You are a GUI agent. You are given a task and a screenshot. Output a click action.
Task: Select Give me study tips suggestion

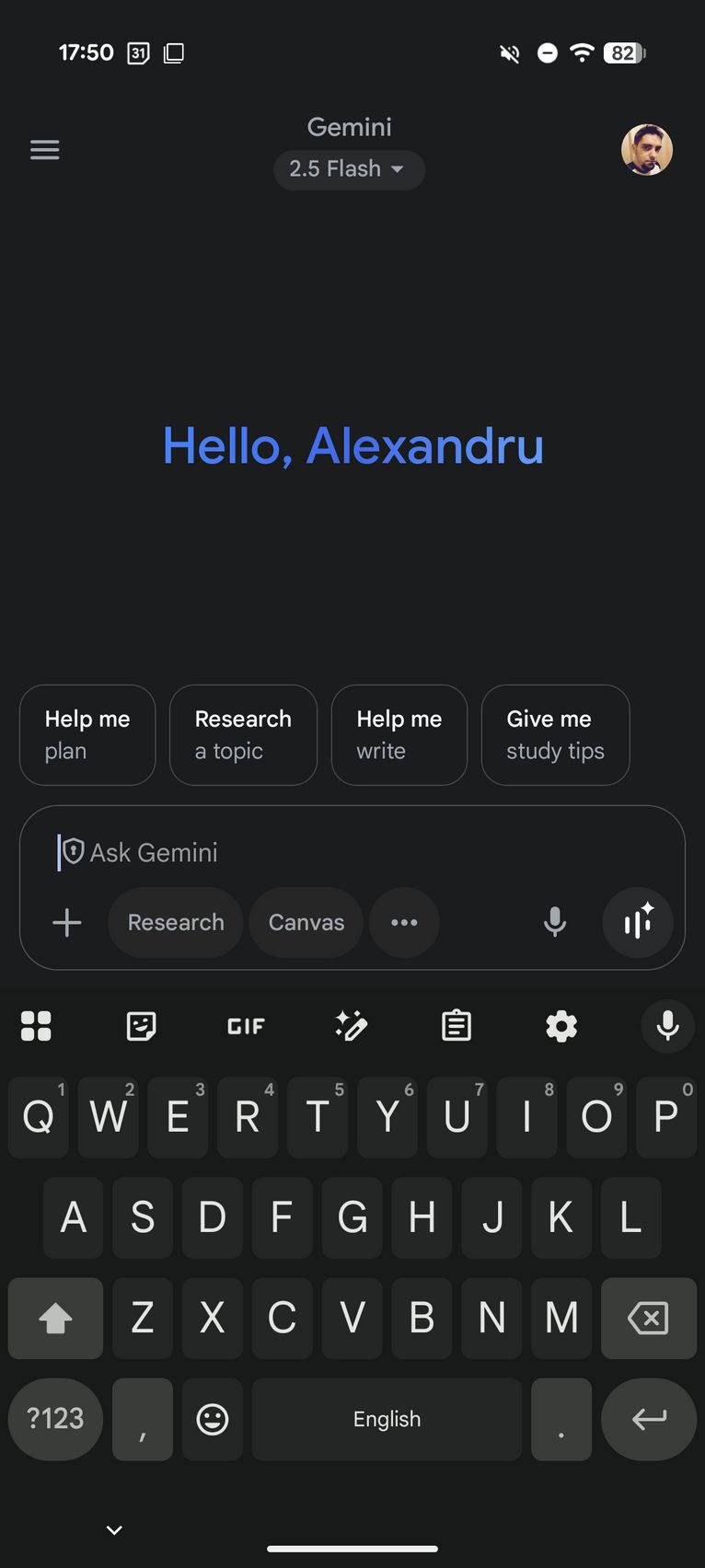click(555, 734)
